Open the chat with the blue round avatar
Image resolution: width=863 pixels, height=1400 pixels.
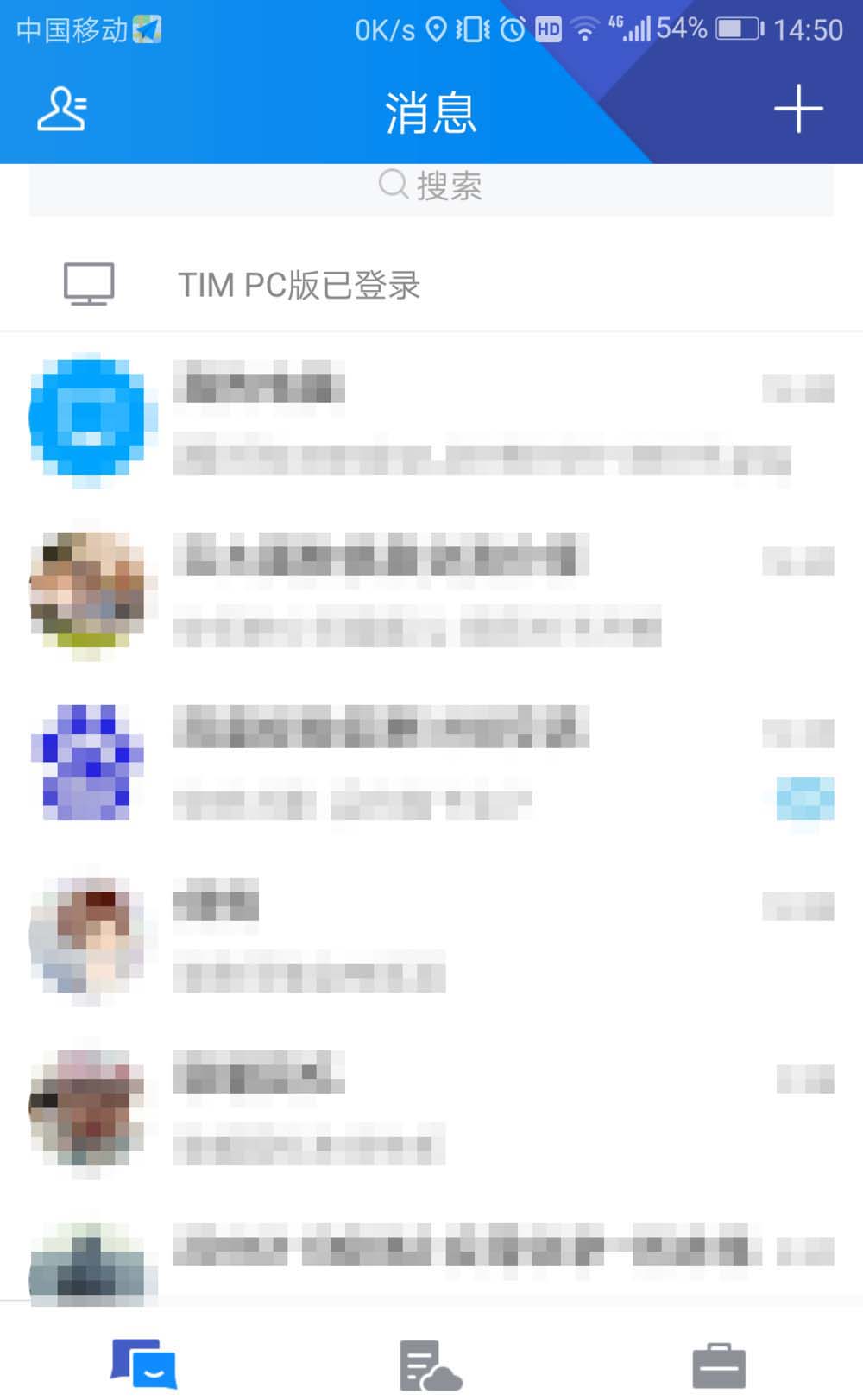click(x=431, y=419)
